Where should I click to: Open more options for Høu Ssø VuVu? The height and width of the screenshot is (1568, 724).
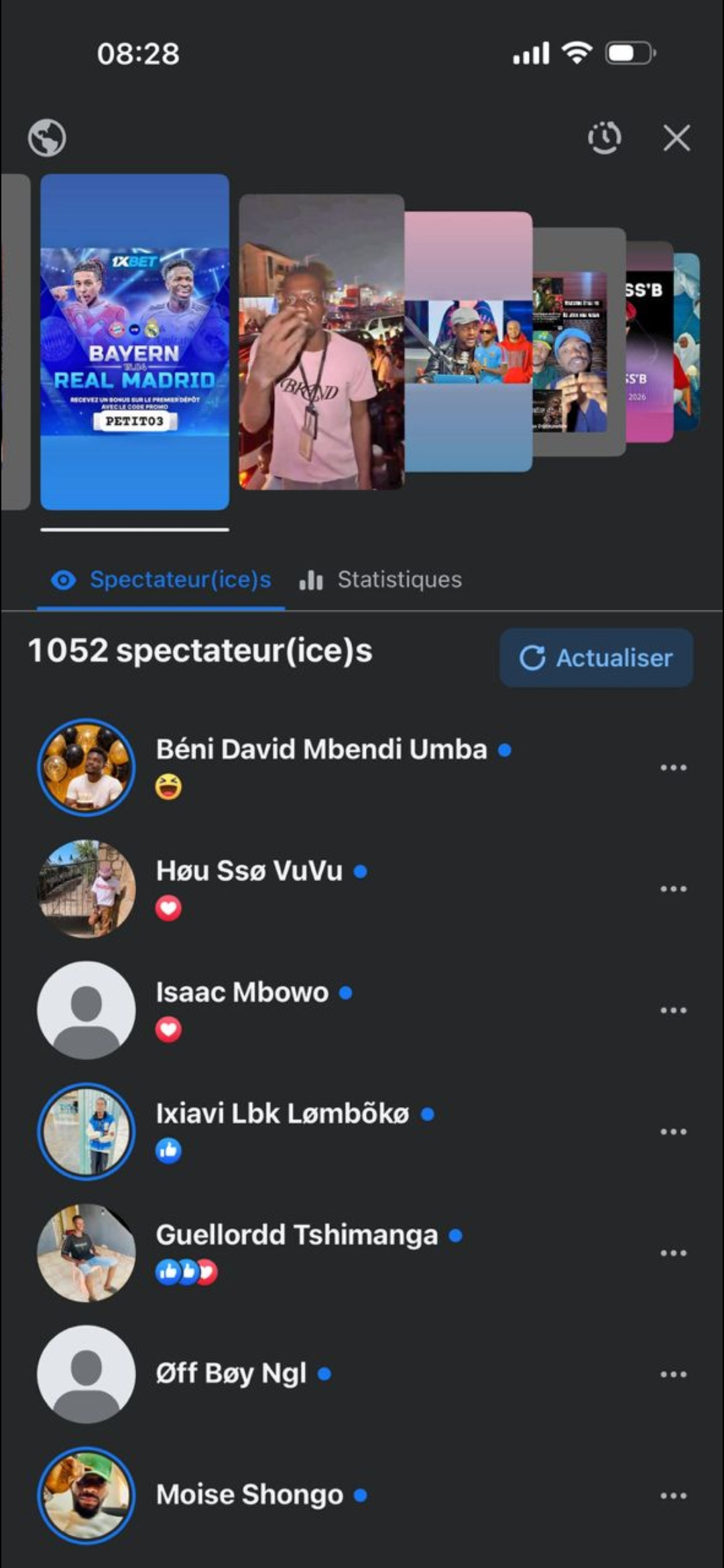pyautogui.click(x=673, y=889)
